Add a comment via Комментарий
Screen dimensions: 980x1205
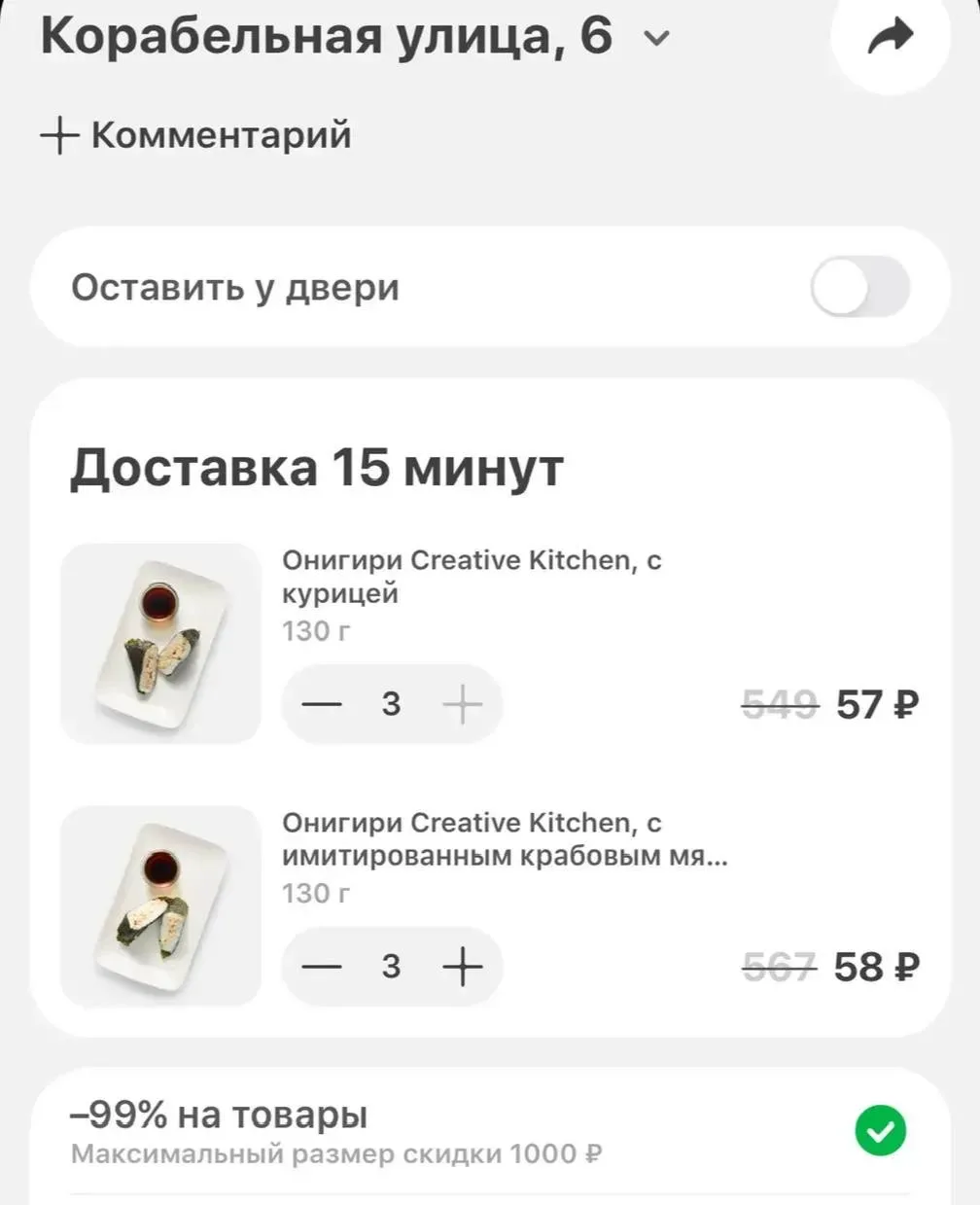click(x=195, y=135)
